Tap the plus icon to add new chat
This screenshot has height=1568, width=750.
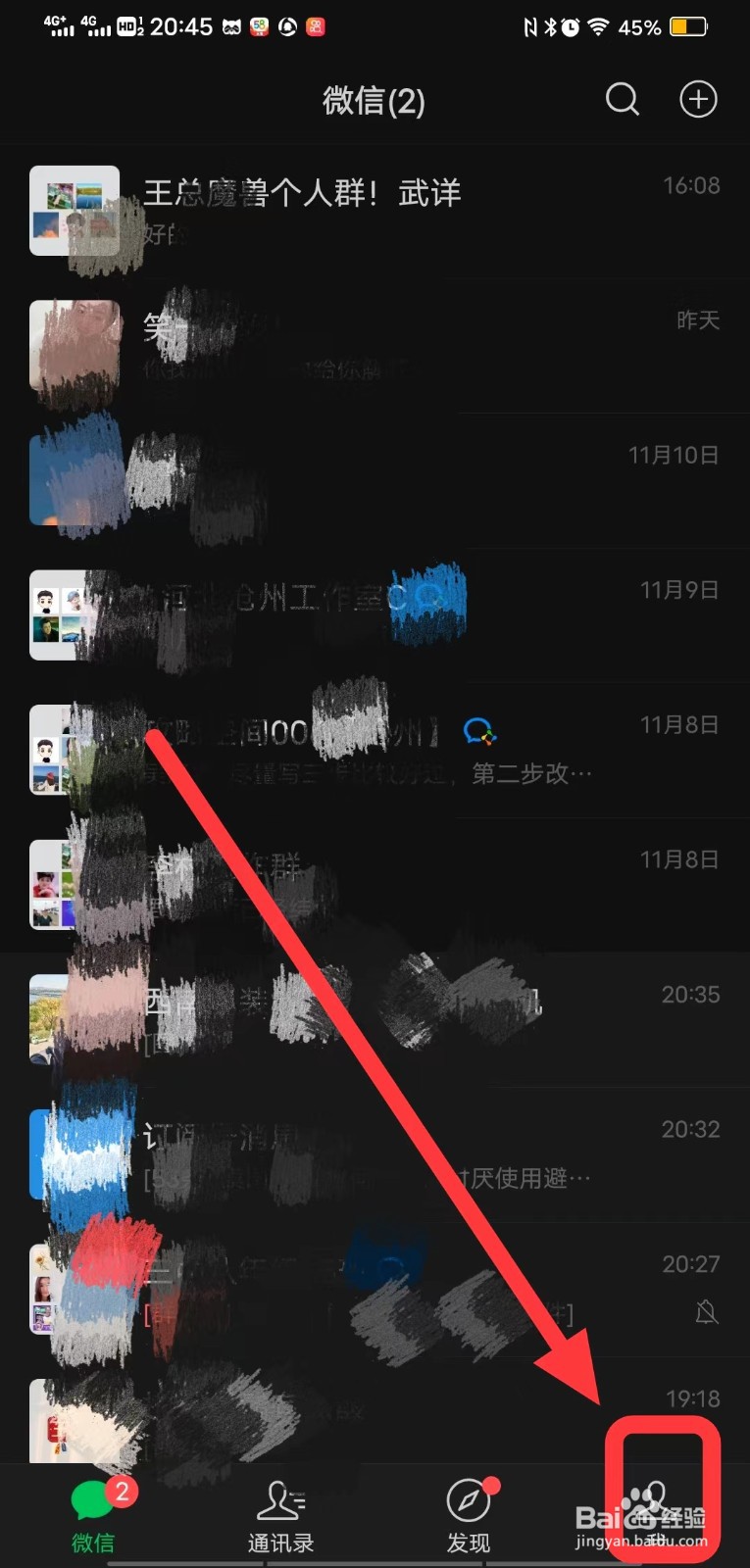pos(698,99)
